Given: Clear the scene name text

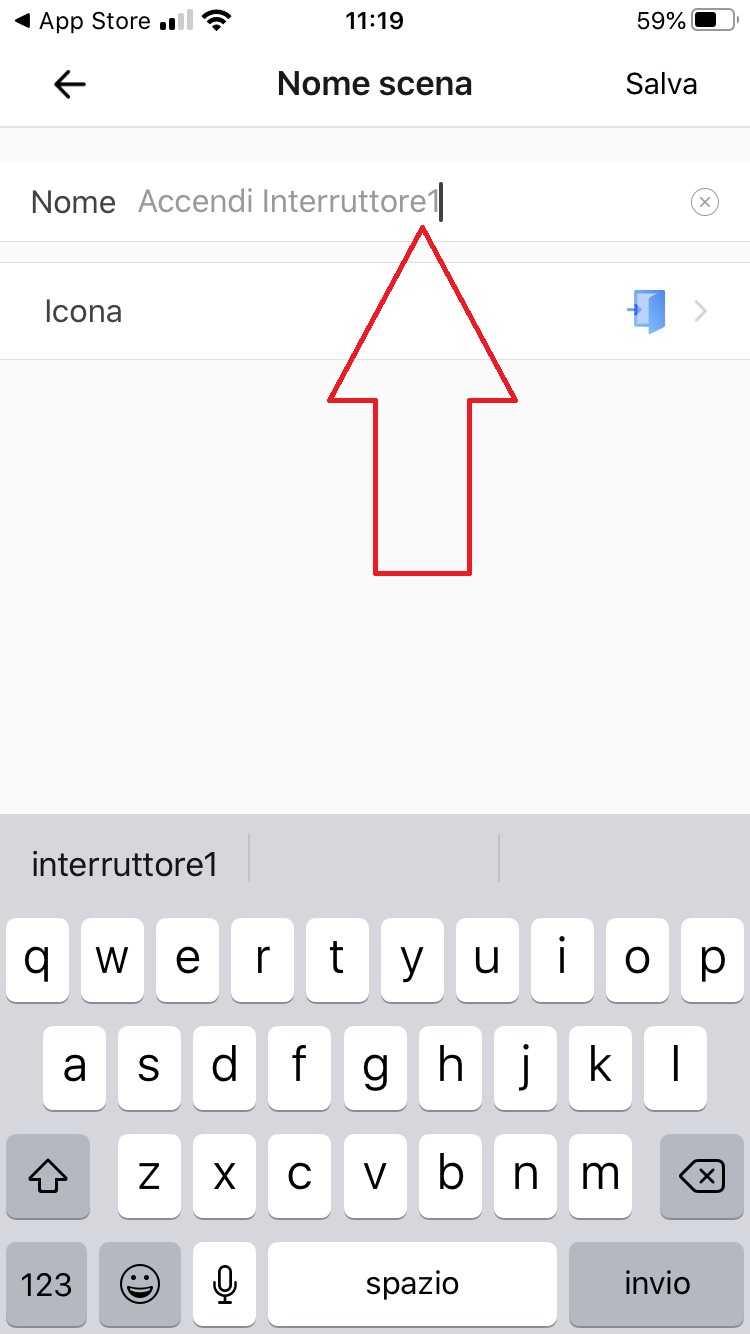Looking at the screenshot, I should coord(705,203).
